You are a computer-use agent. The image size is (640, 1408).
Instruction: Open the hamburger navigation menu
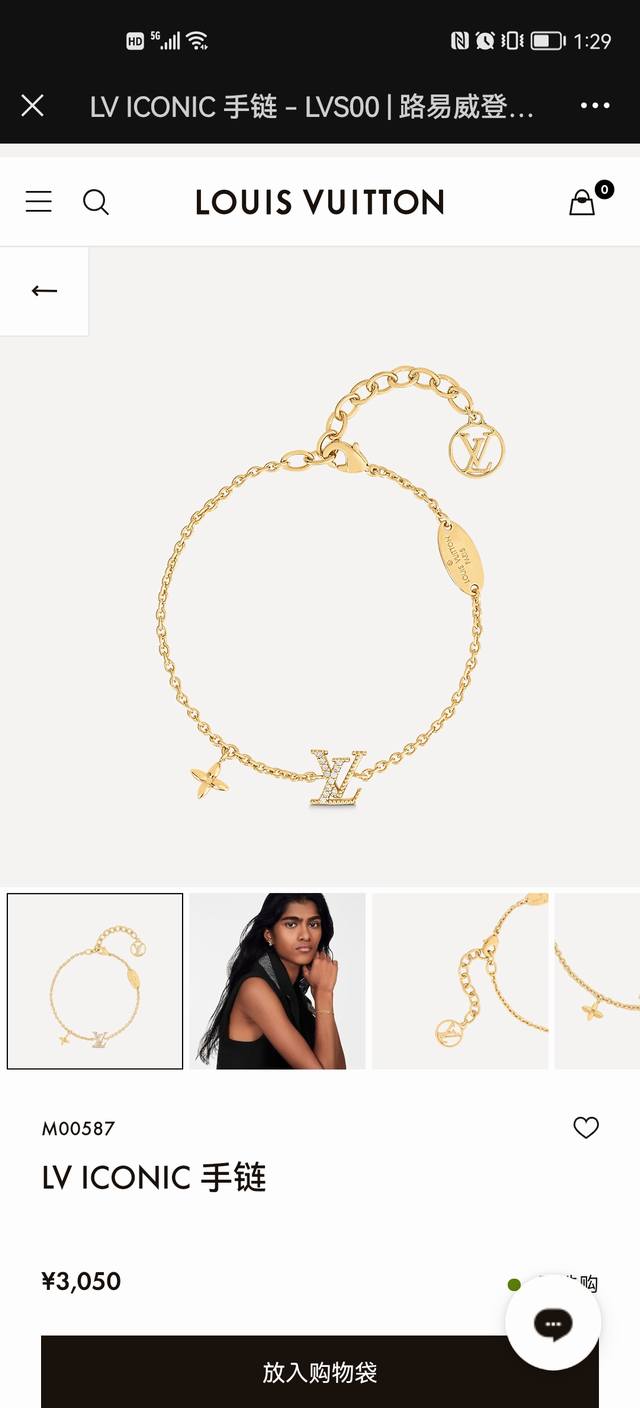tap(39, 202)
